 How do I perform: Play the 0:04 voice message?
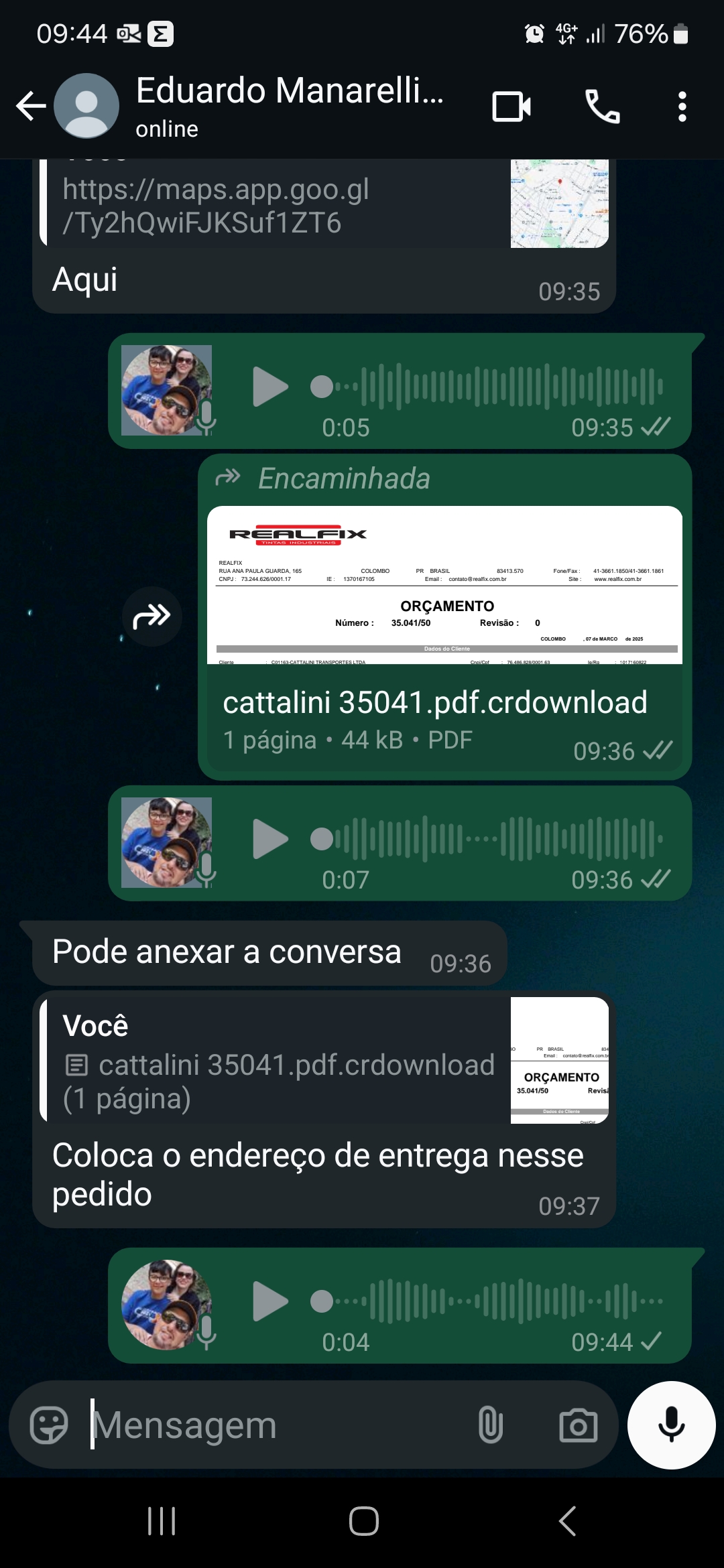[270, 1301]
